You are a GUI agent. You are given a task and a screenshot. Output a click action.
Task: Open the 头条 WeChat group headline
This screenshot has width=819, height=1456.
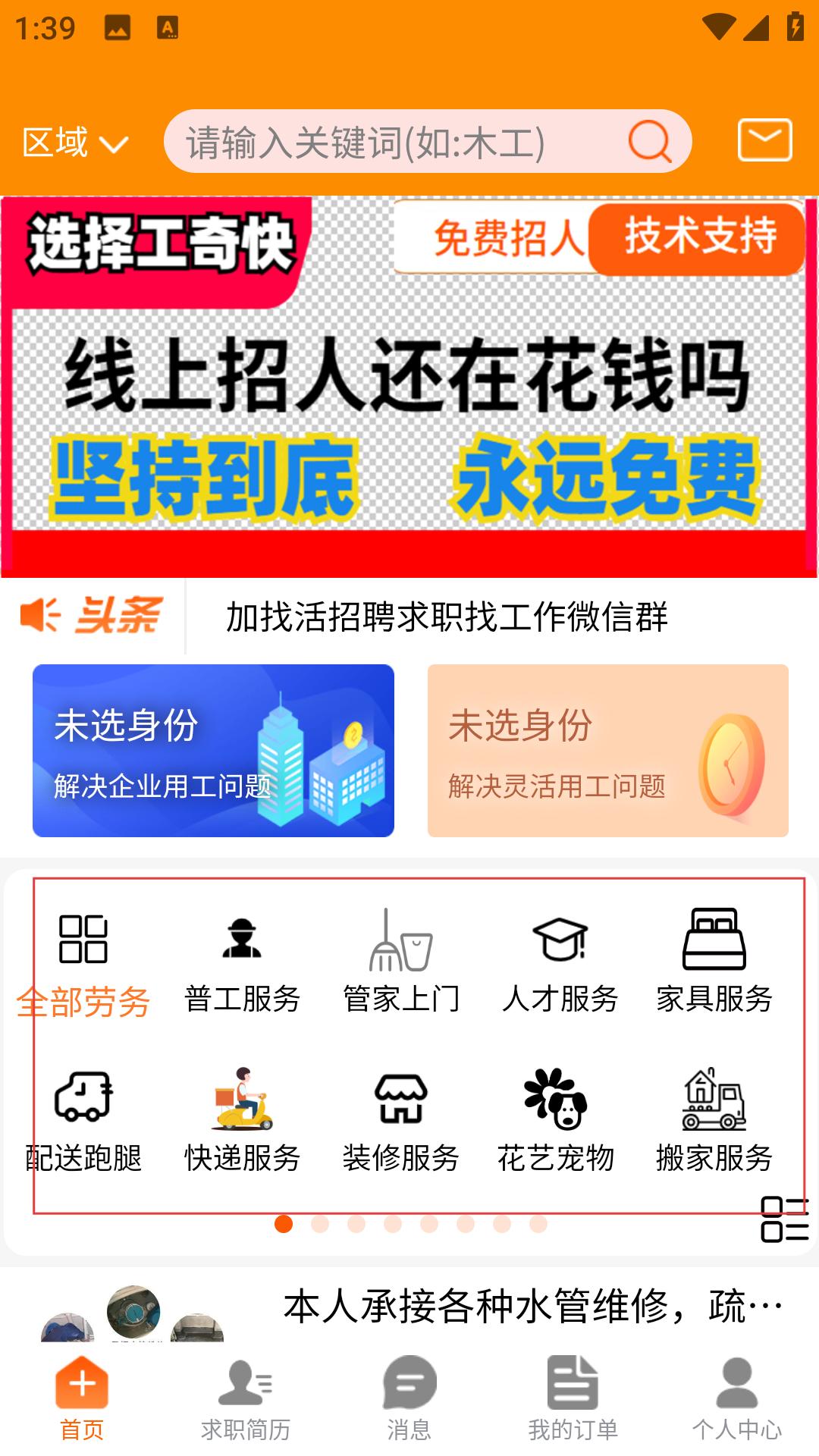(x=446, y=617)
